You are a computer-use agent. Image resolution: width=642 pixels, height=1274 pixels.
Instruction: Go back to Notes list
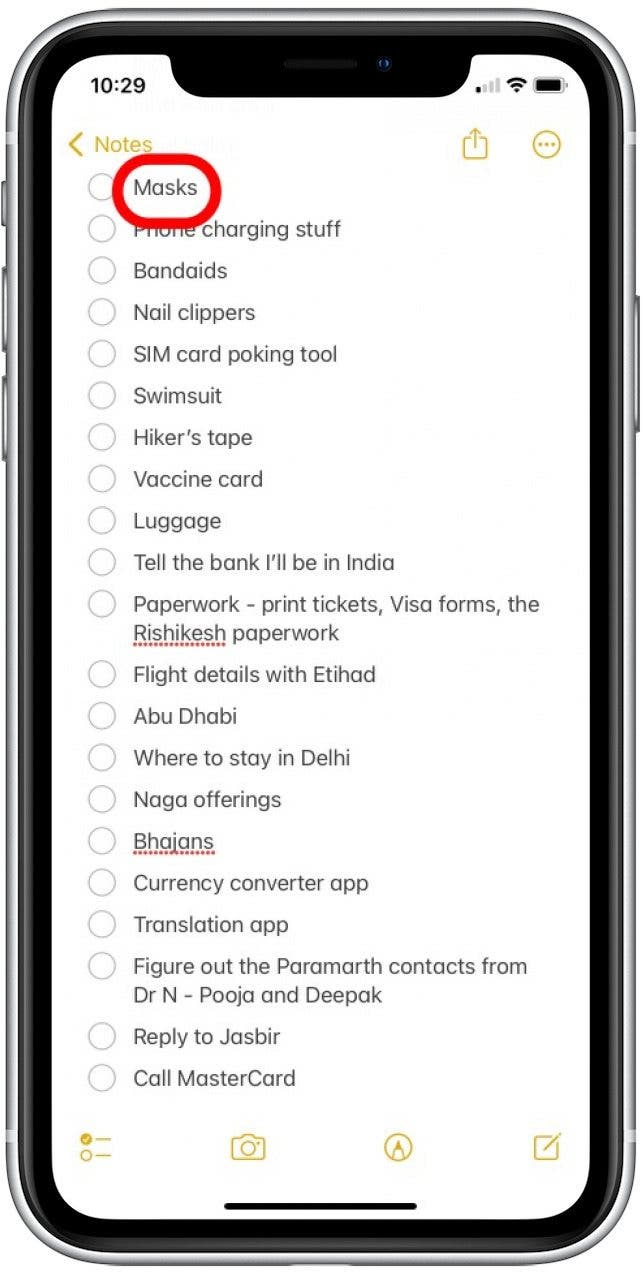(x=108, y=145)
